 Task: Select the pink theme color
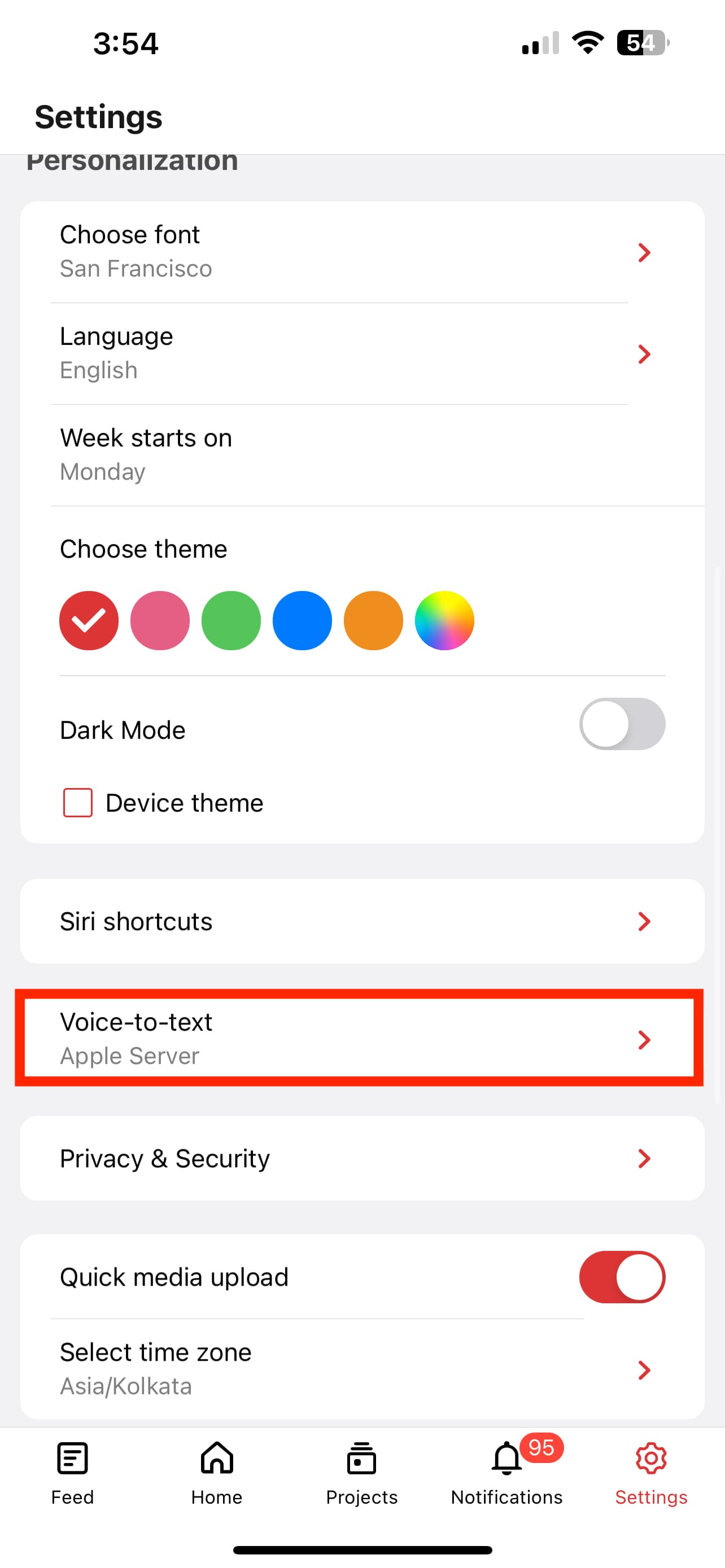coord(159,620)
